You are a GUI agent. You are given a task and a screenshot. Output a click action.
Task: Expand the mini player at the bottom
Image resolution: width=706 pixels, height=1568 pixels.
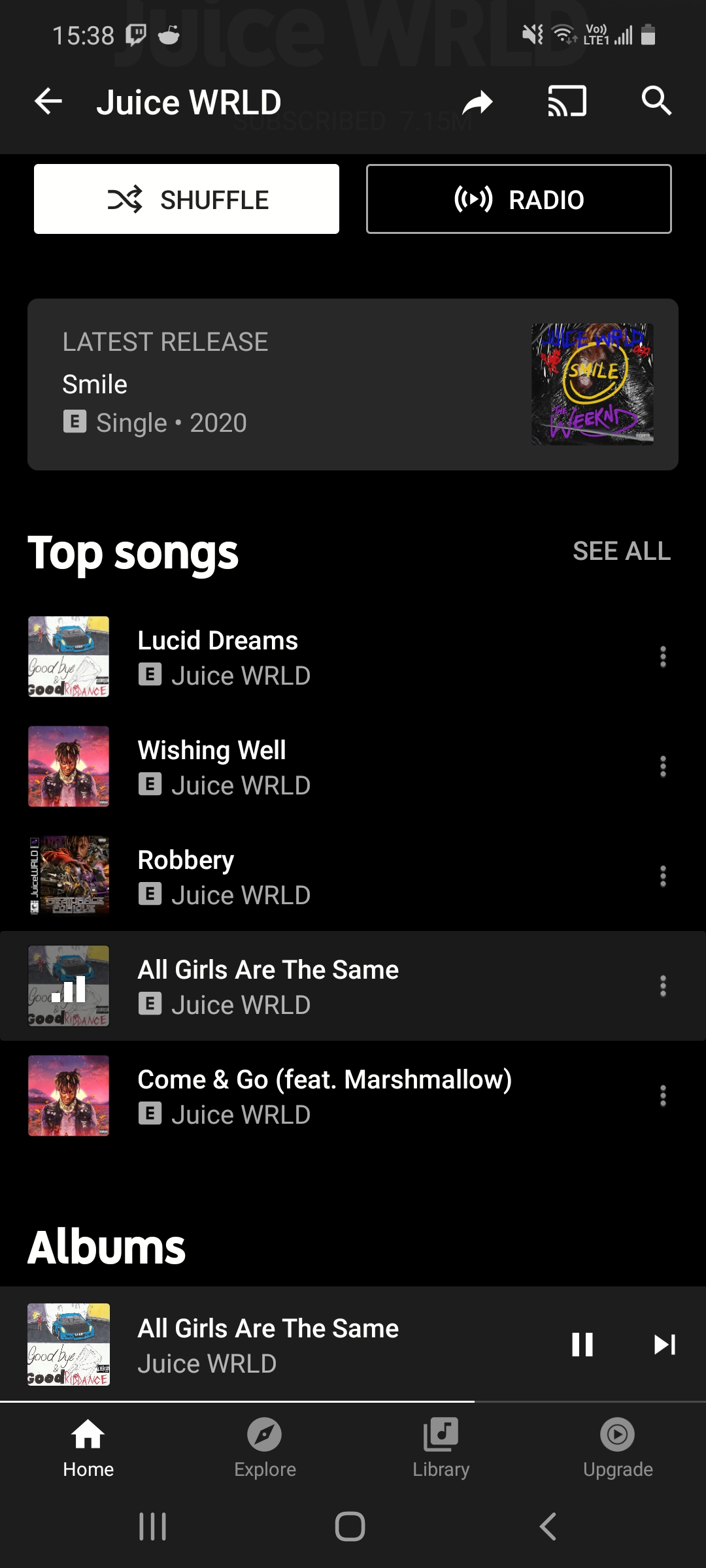pyautogui.click(x=294, y=1345)
